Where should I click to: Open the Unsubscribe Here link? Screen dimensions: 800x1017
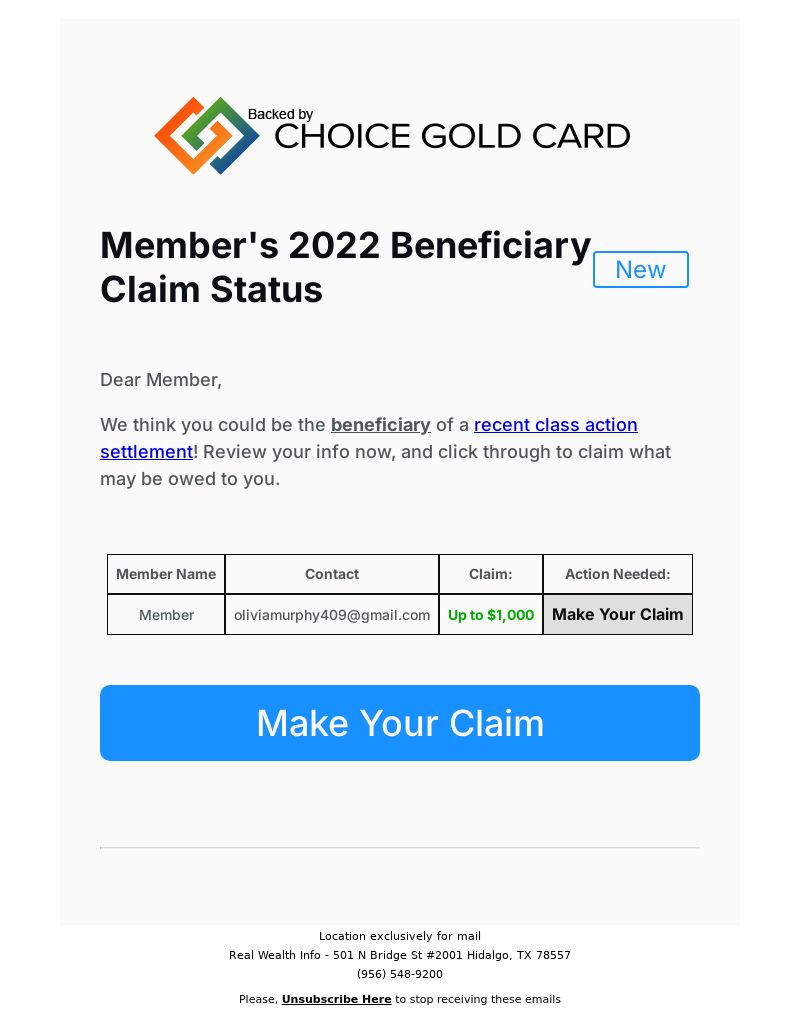[x=336, y=999]
